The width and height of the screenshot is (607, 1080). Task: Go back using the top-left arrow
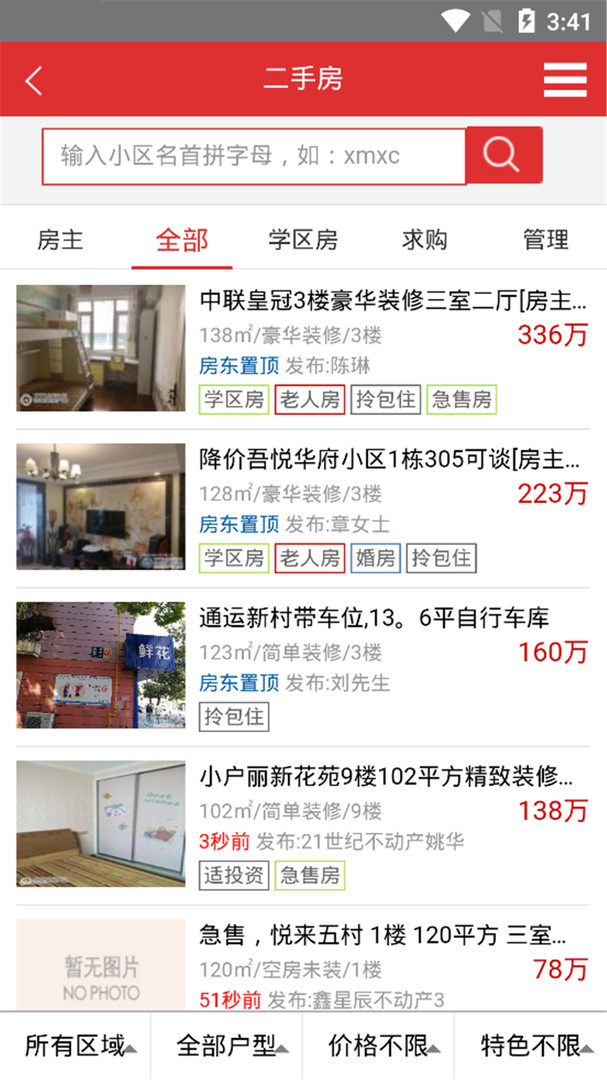click(x=35, y=80)
